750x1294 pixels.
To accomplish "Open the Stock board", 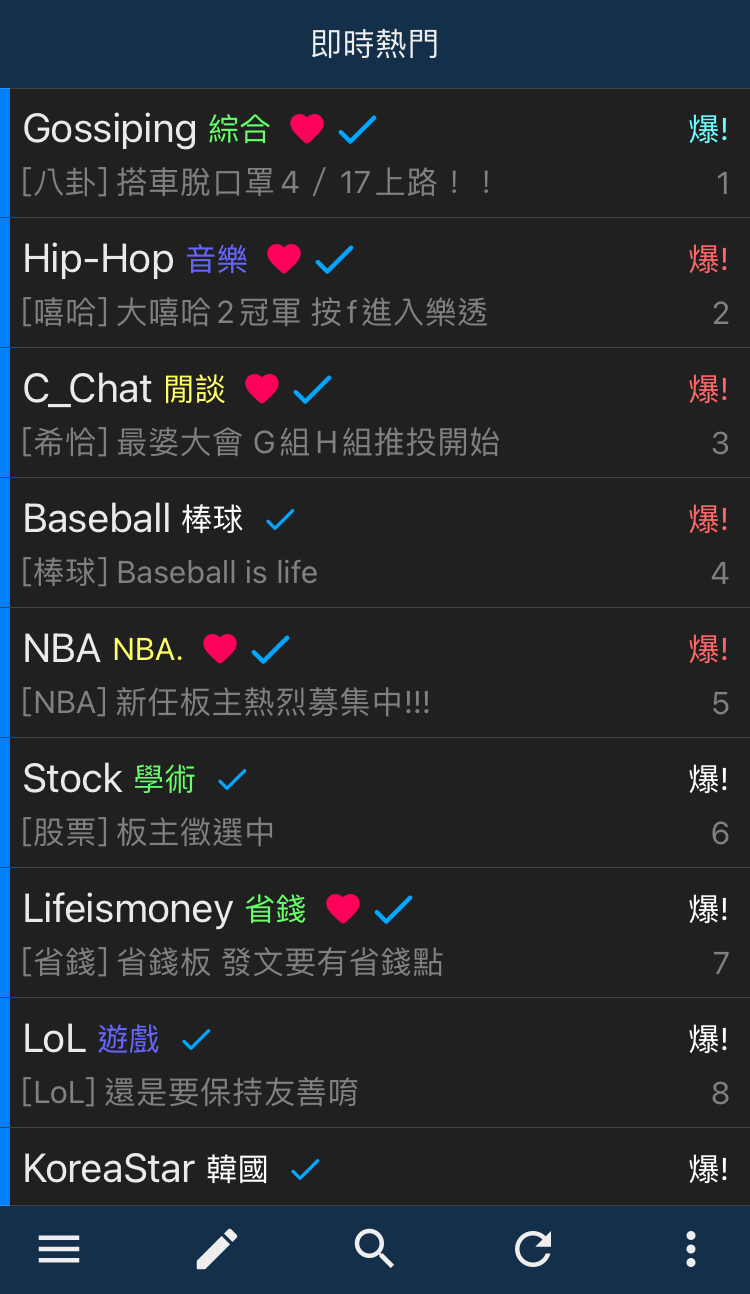I will pyautogui.click(x=379, y=803).
